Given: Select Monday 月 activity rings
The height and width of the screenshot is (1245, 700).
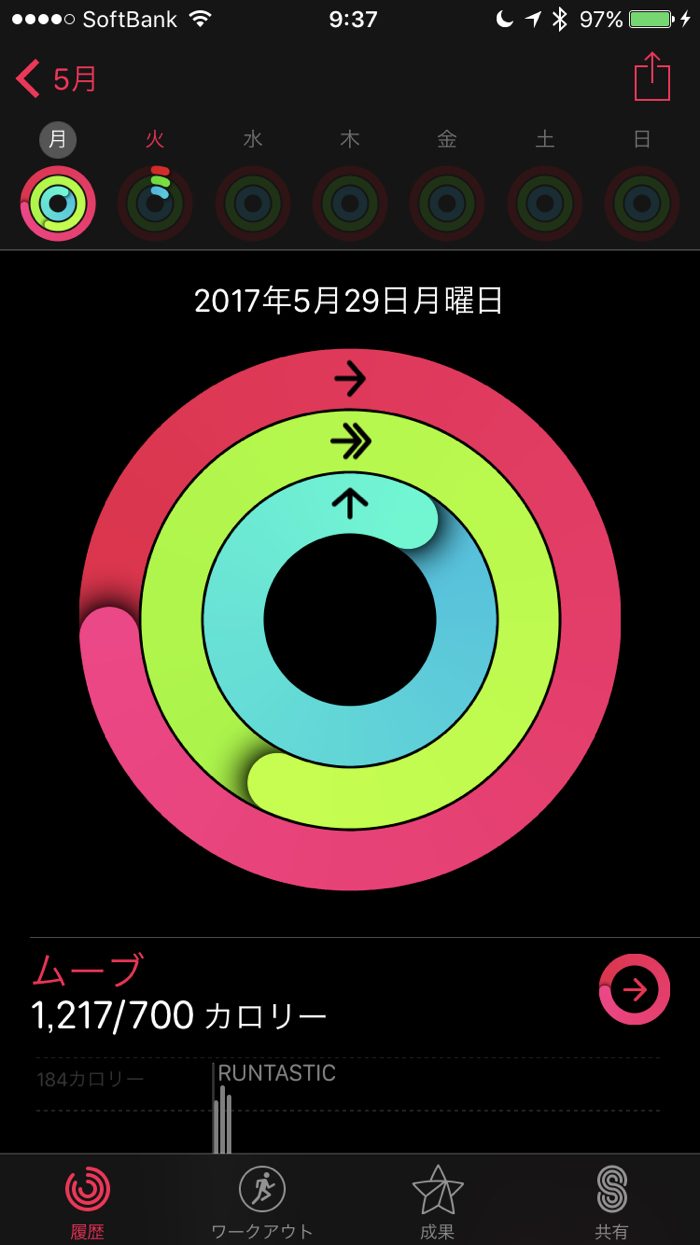Looking at the screenshot, I should [x=58, y=203].
